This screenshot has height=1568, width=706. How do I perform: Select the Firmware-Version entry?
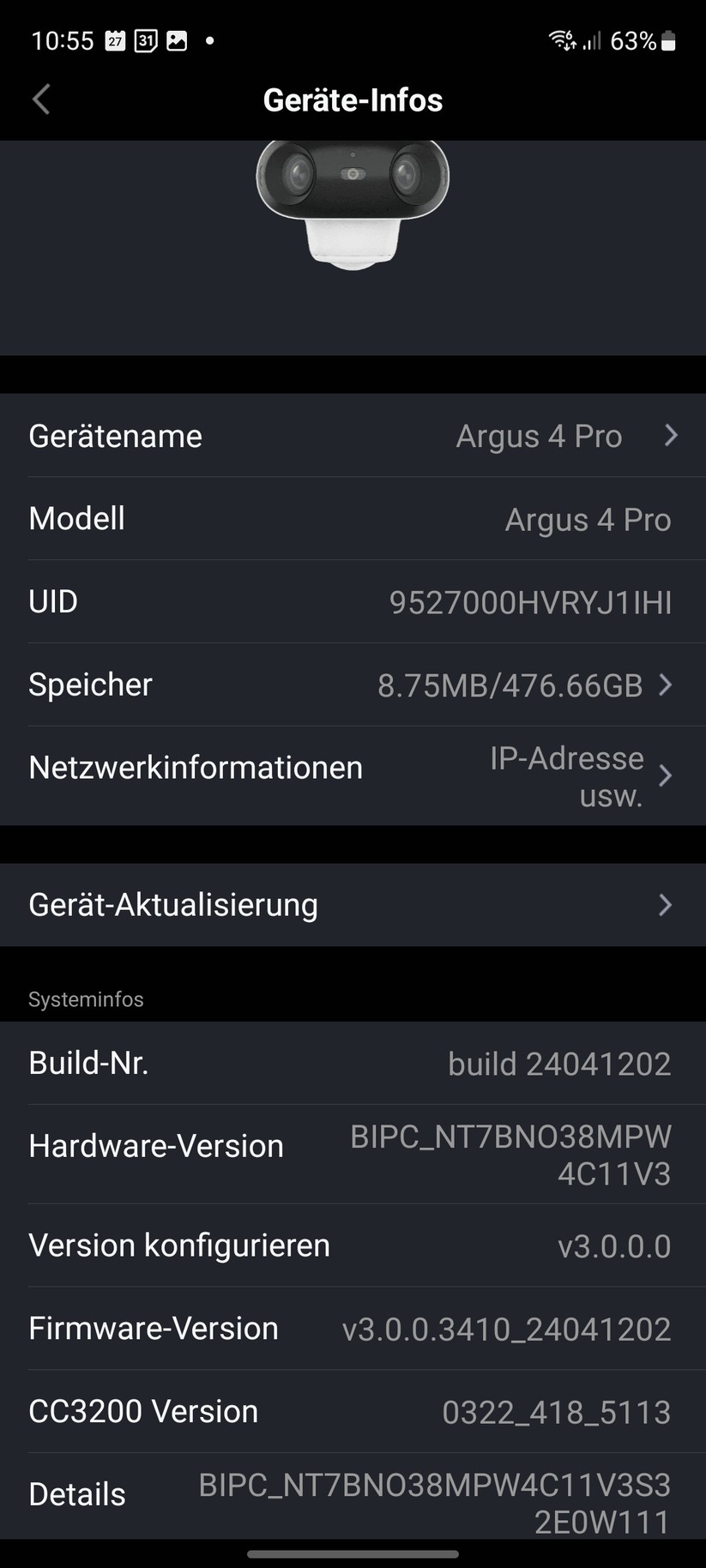click(x=353, y=1328)
